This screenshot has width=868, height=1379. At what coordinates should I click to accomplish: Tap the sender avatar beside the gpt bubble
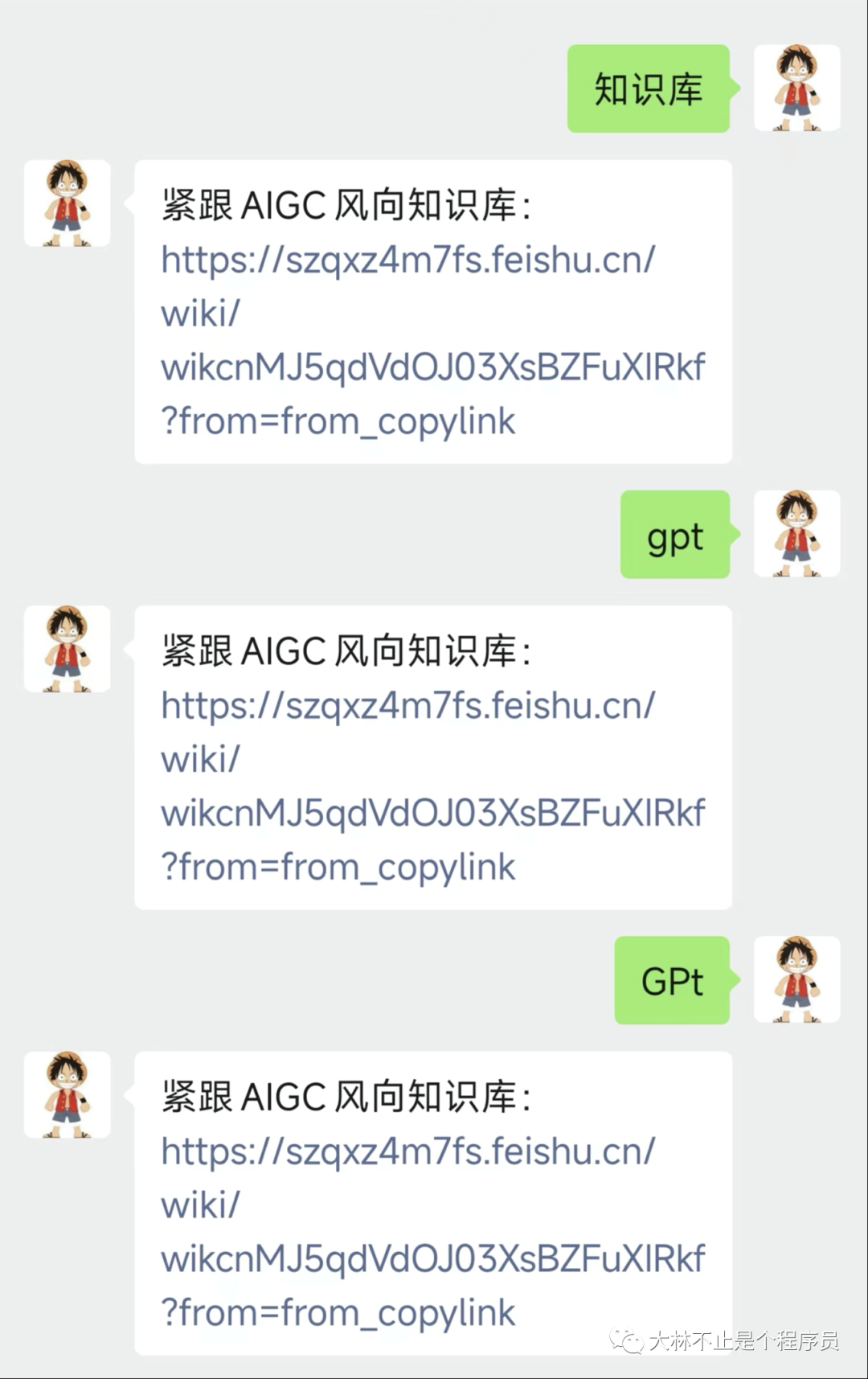[796, 533]
